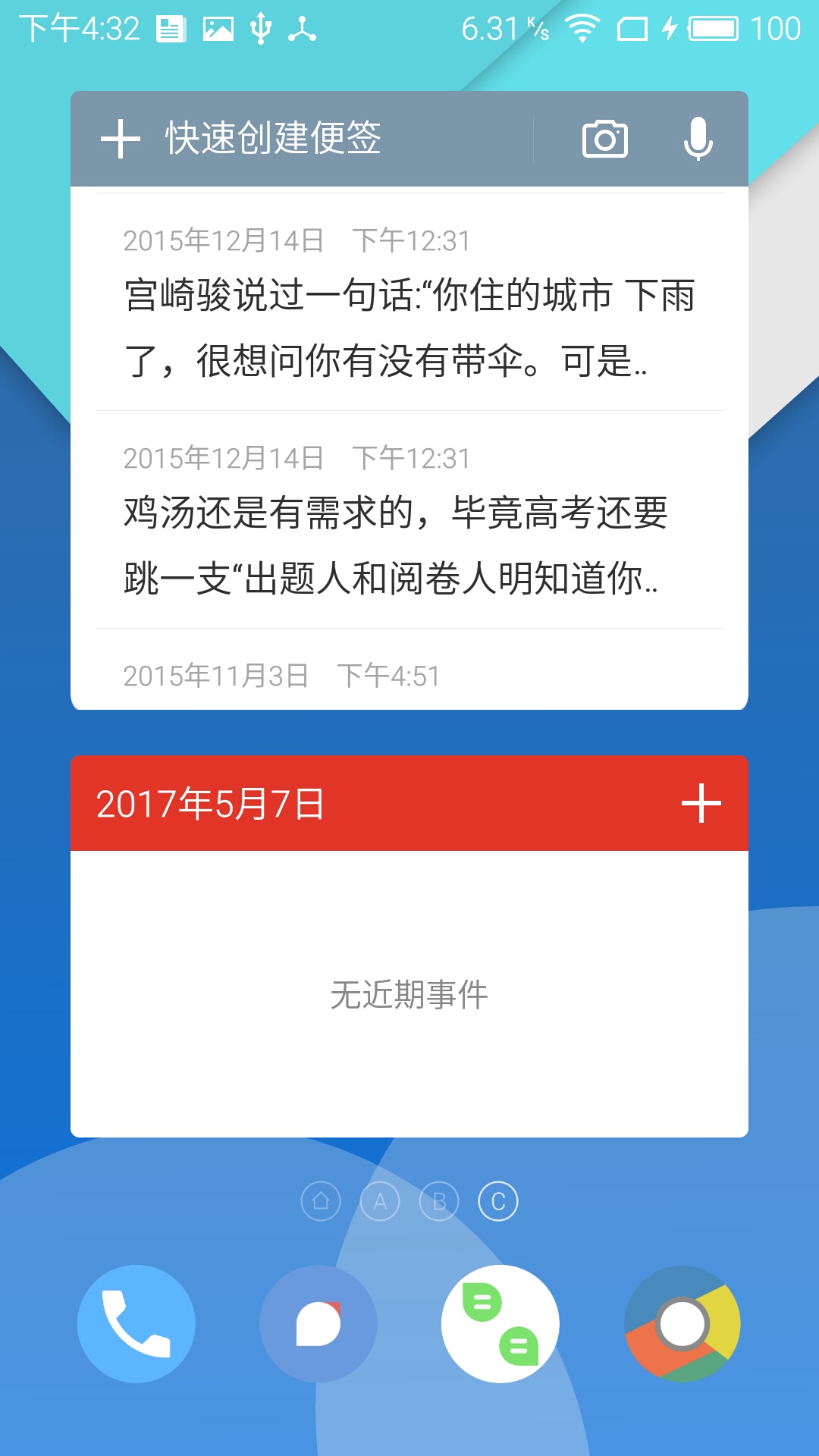Screen dimensions: 819x1456
Task: Switch to page A indicator
Action: (380, 1201)
